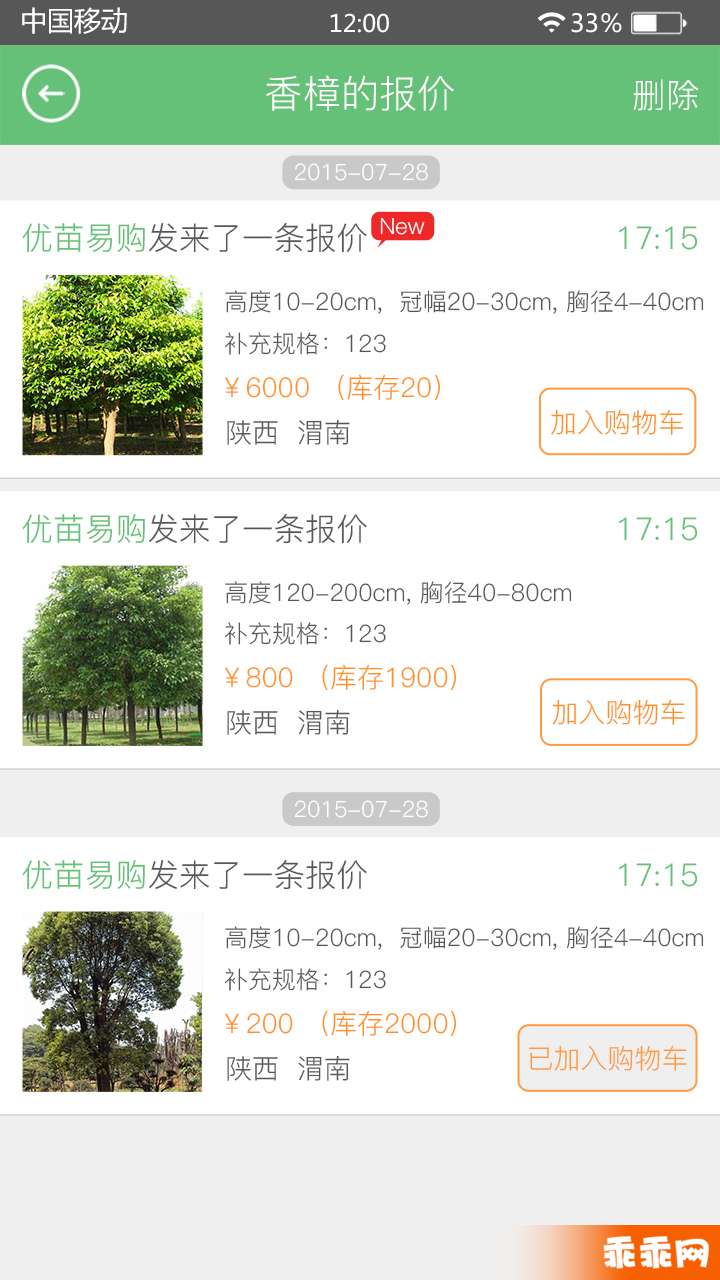720x1280 pixels.
Task: Go back using the arrow icon
Action: click(51, 94)
